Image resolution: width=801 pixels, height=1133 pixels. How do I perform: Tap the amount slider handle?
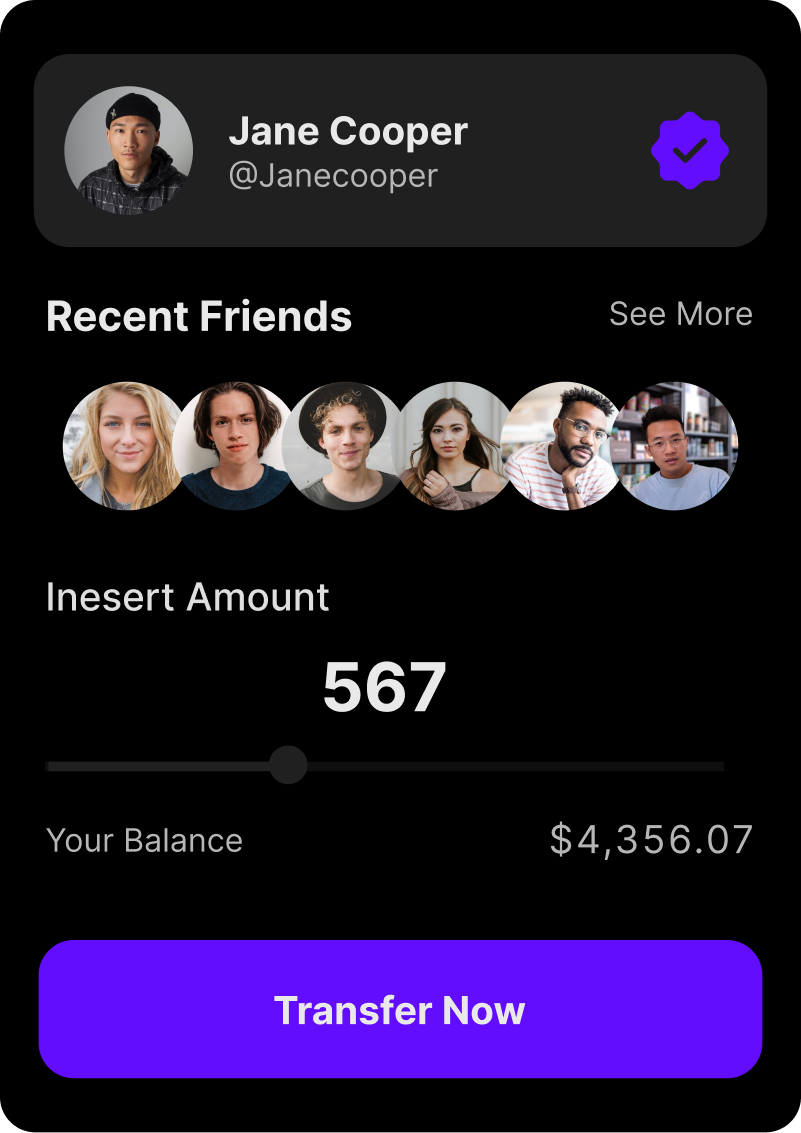(288, 766)
